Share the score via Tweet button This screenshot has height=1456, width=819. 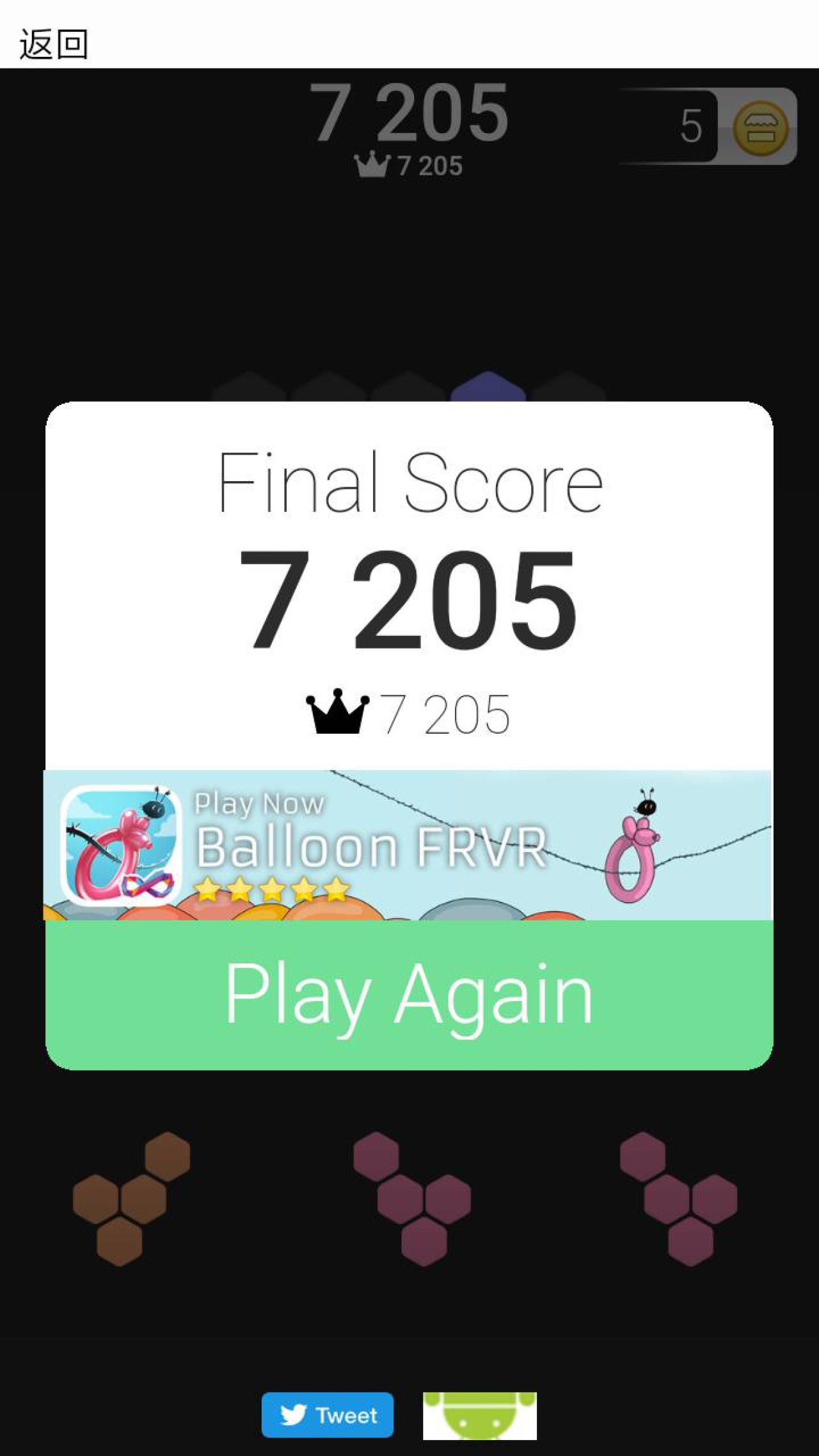[327, 1414]
